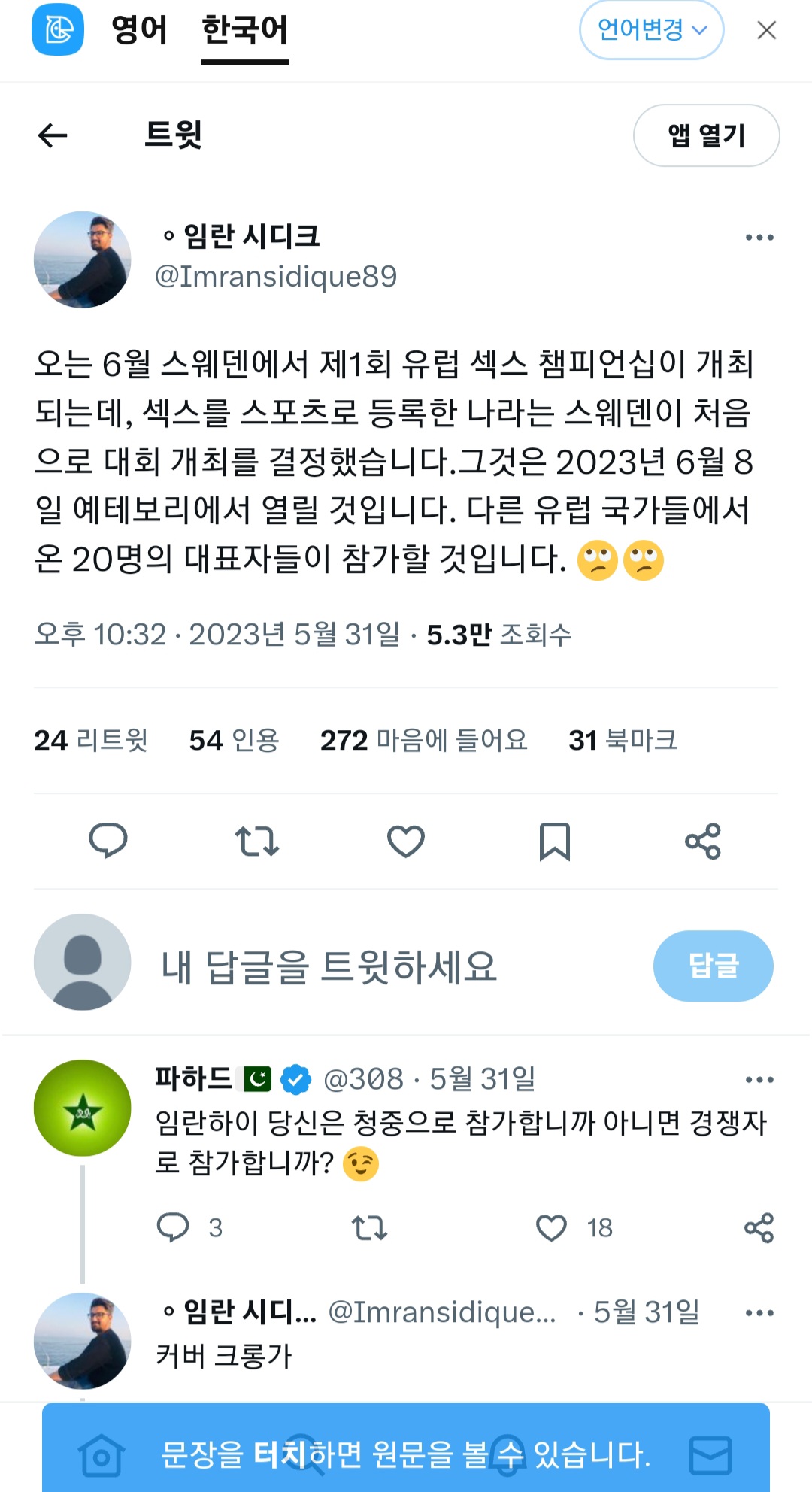Retweet 파하드's reply
Image resolution: width=812 pixels, height=1492 pixels.
(369, 1228)
